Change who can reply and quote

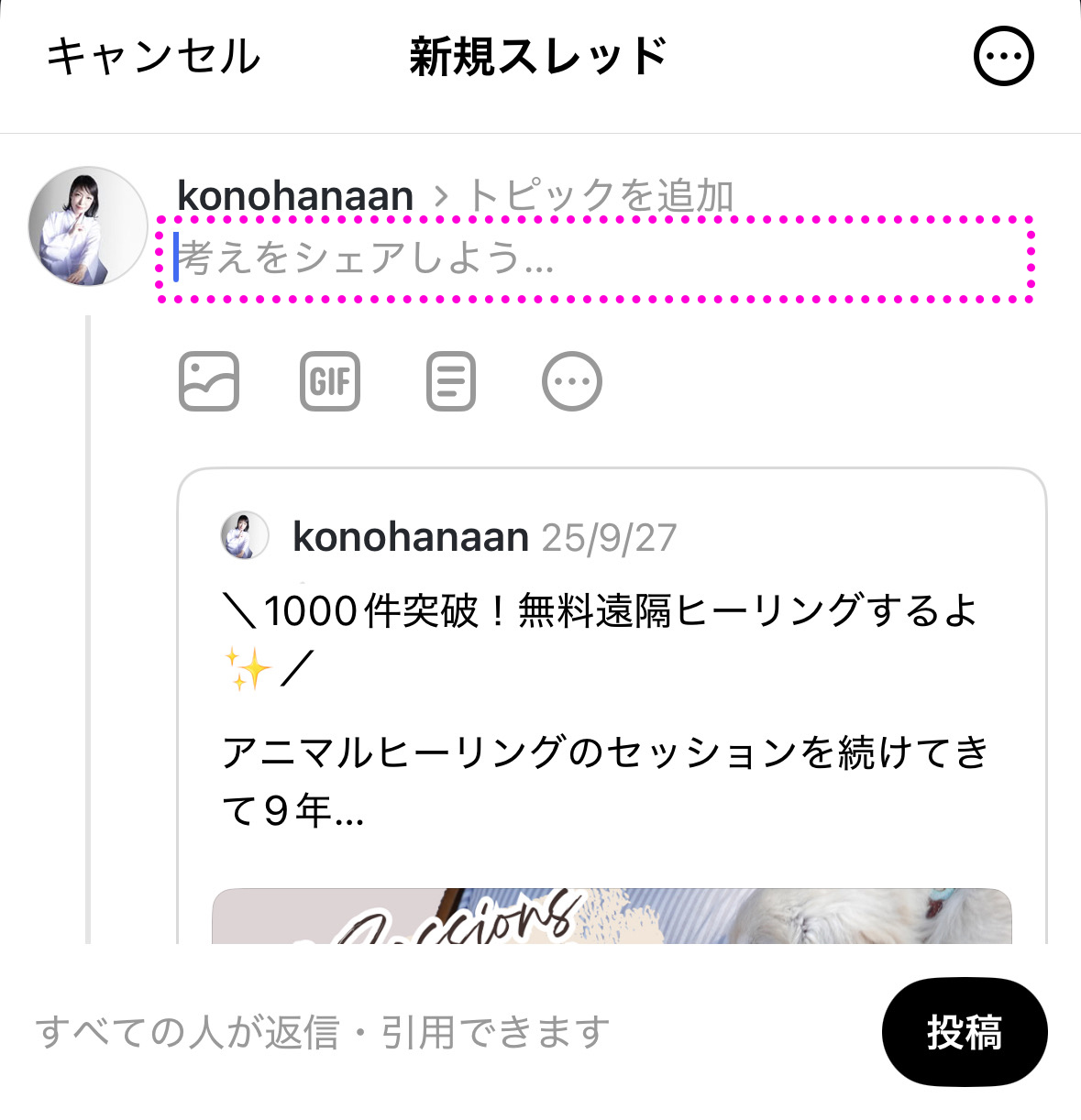tap(323, 1033)
